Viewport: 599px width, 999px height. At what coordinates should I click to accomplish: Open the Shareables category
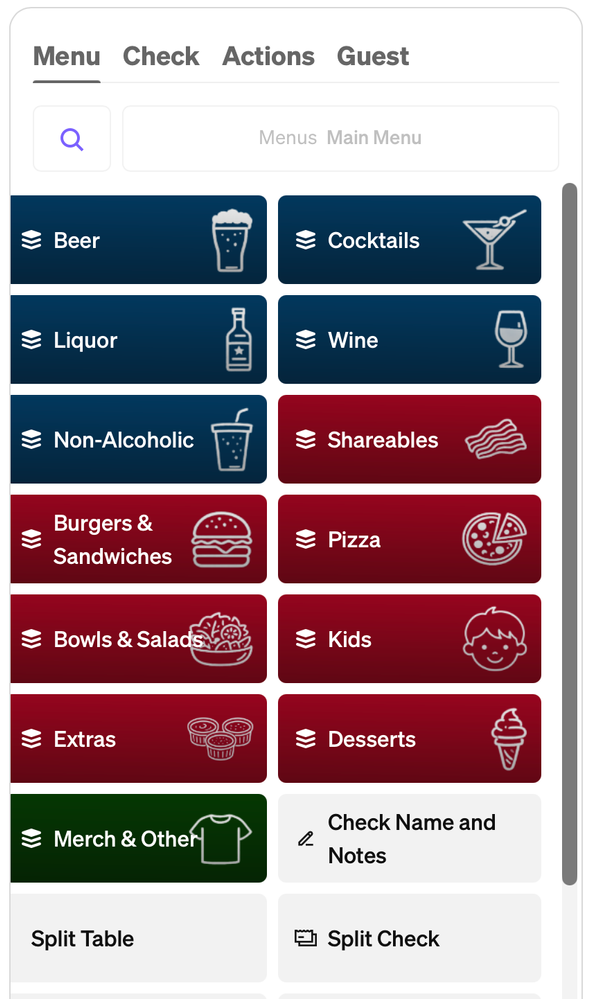[410, 439]
